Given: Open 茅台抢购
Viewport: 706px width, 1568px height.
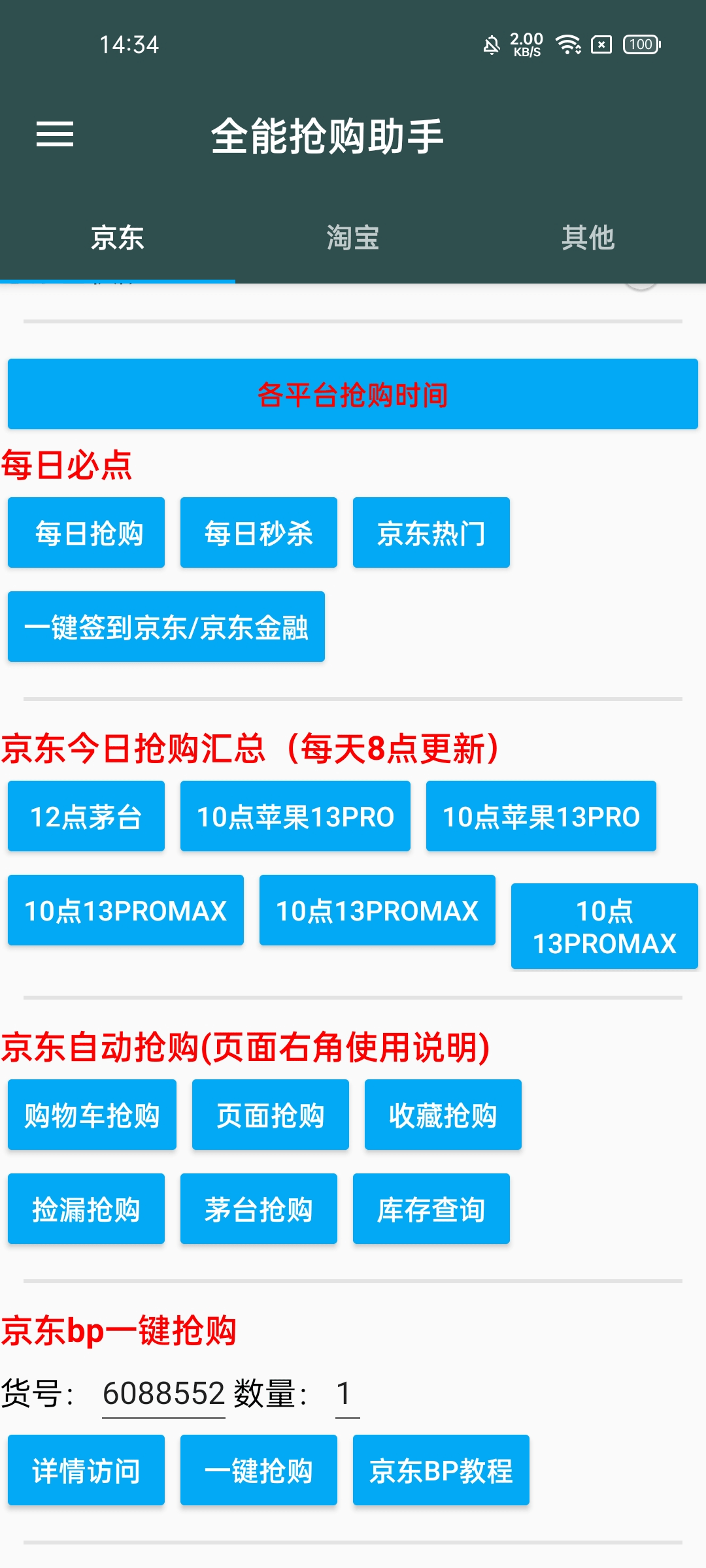Looking at the screenshot, I should (x=259, y=1209).
